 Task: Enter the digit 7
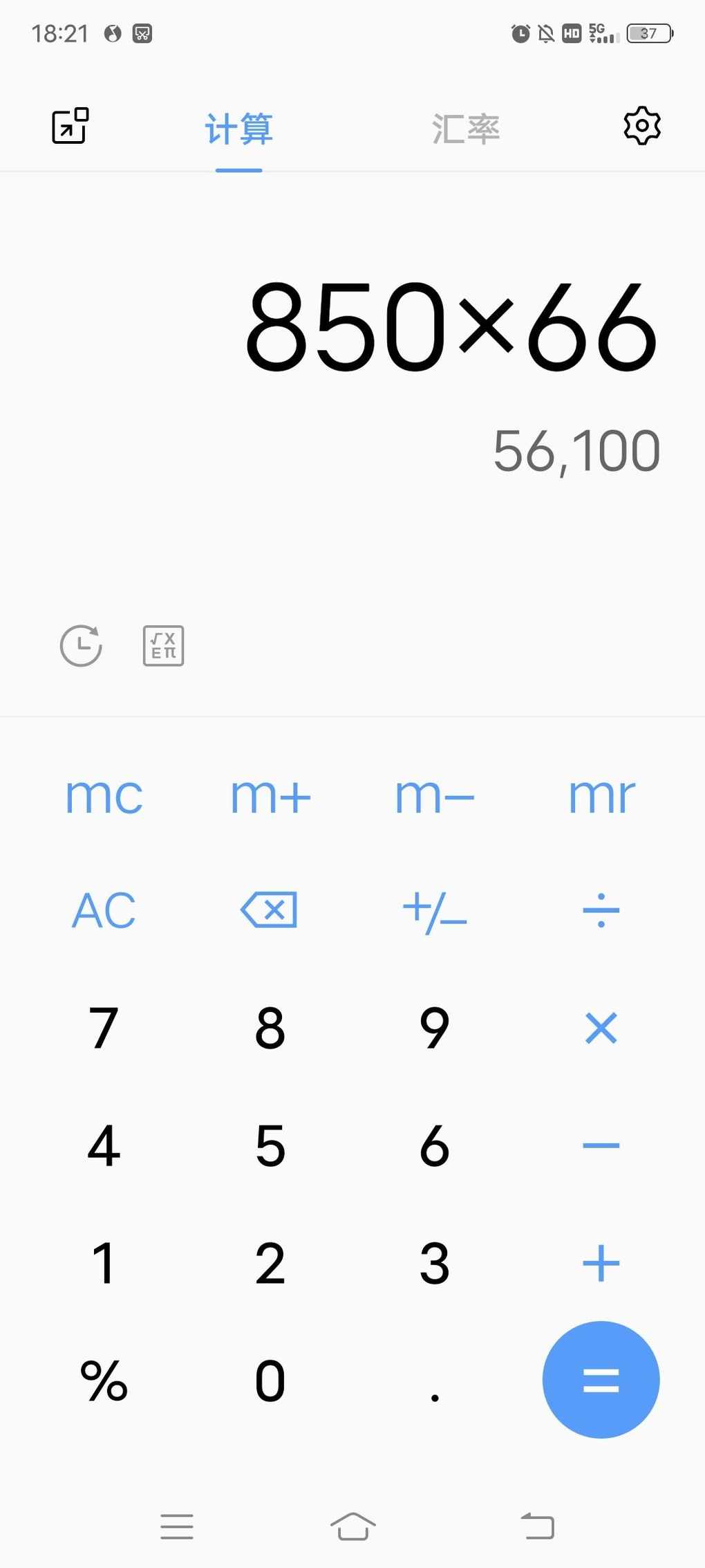104,1028
